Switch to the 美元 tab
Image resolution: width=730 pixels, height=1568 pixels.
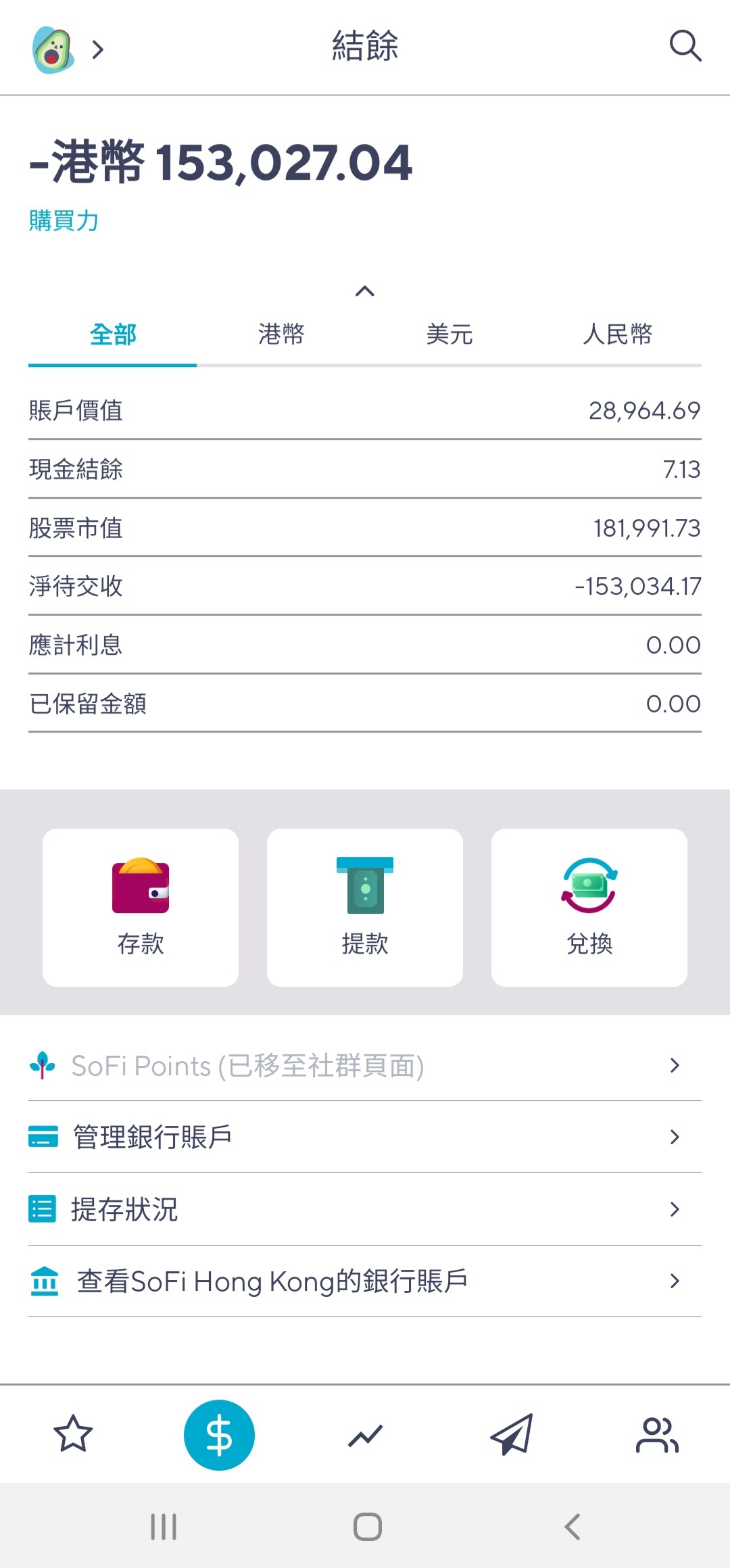[449, 335]
